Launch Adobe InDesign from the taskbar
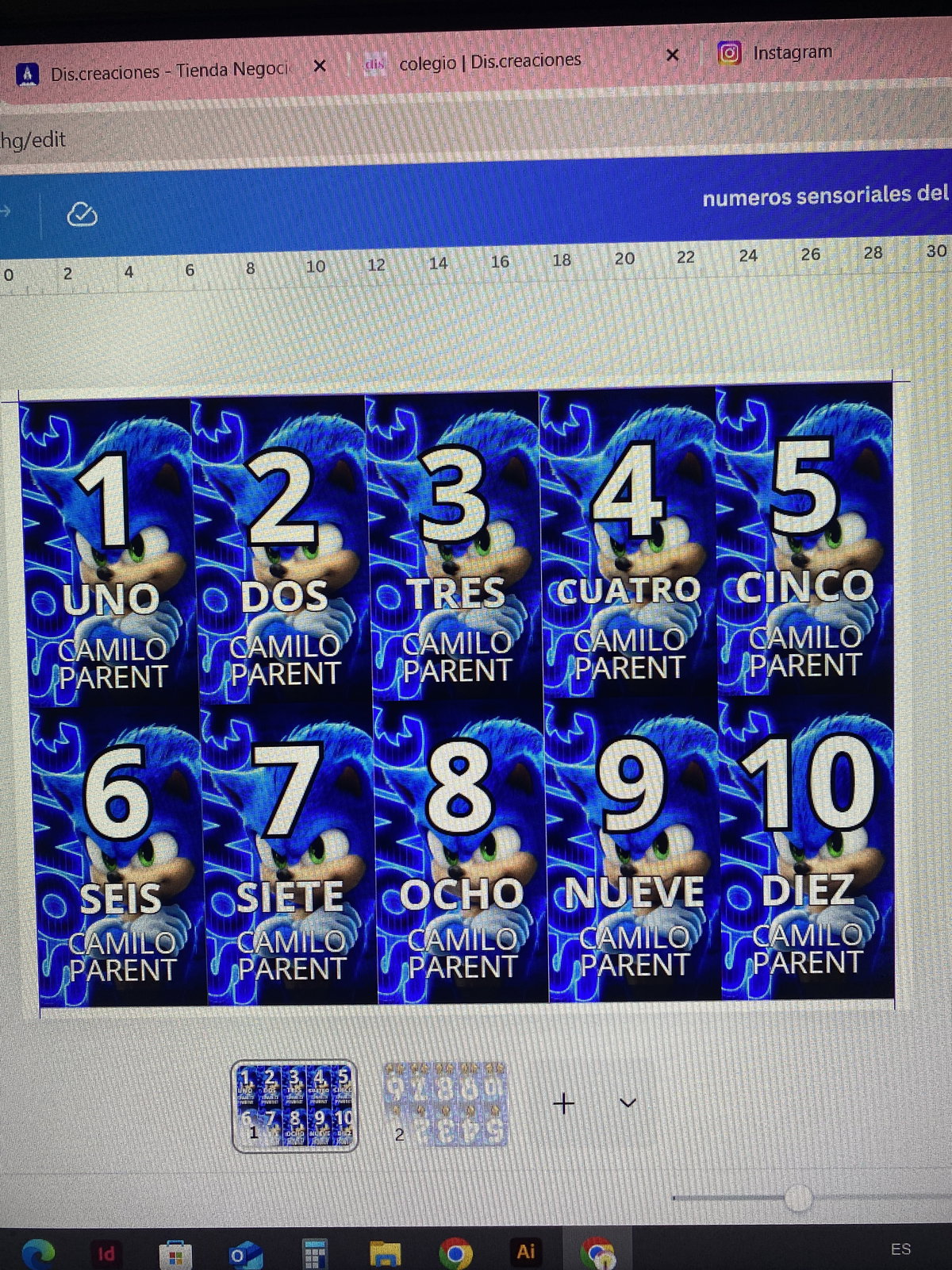The height and width of the screenshot is (1270, 952). (x=106, y=1253)
